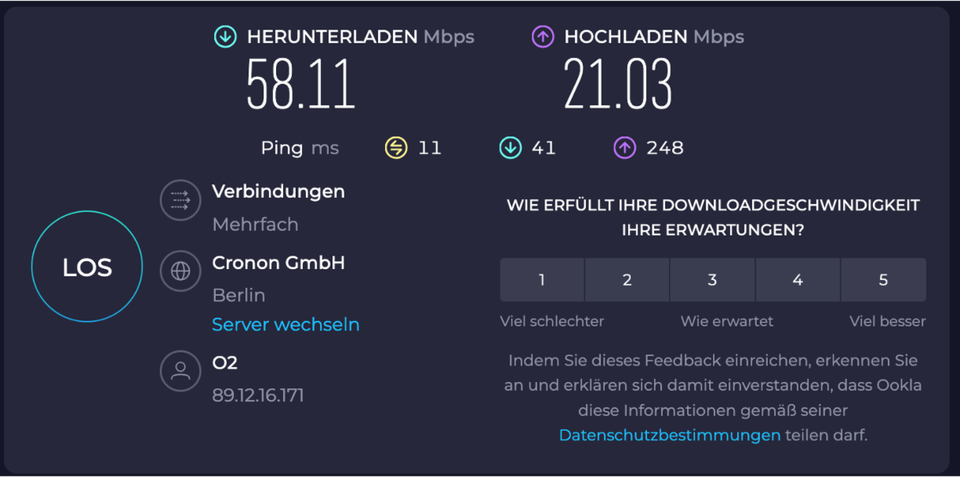Choose rating 4 for download speed
The image size is (960, 477).
[798, 280]
